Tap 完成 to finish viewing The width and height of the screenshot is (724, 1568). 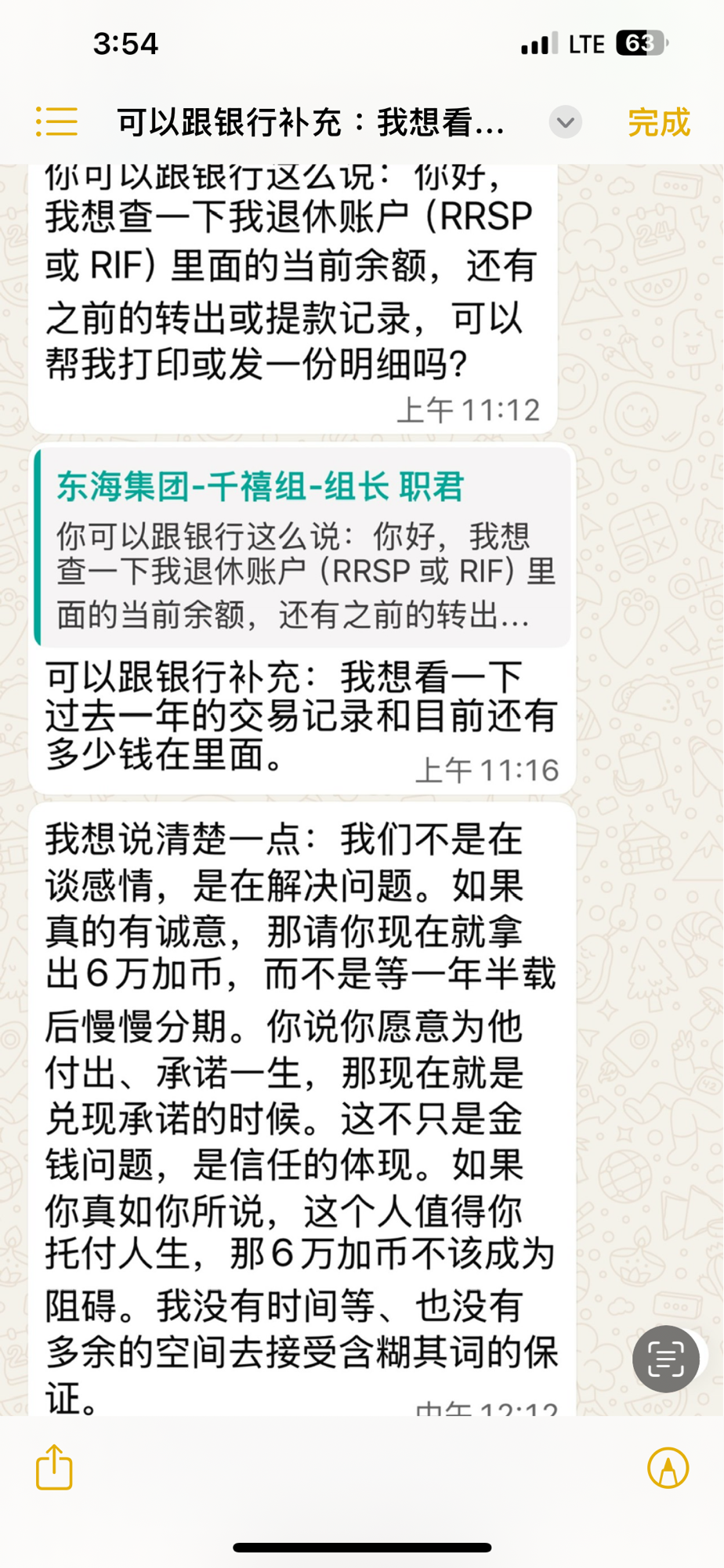[x=658, y=122]
